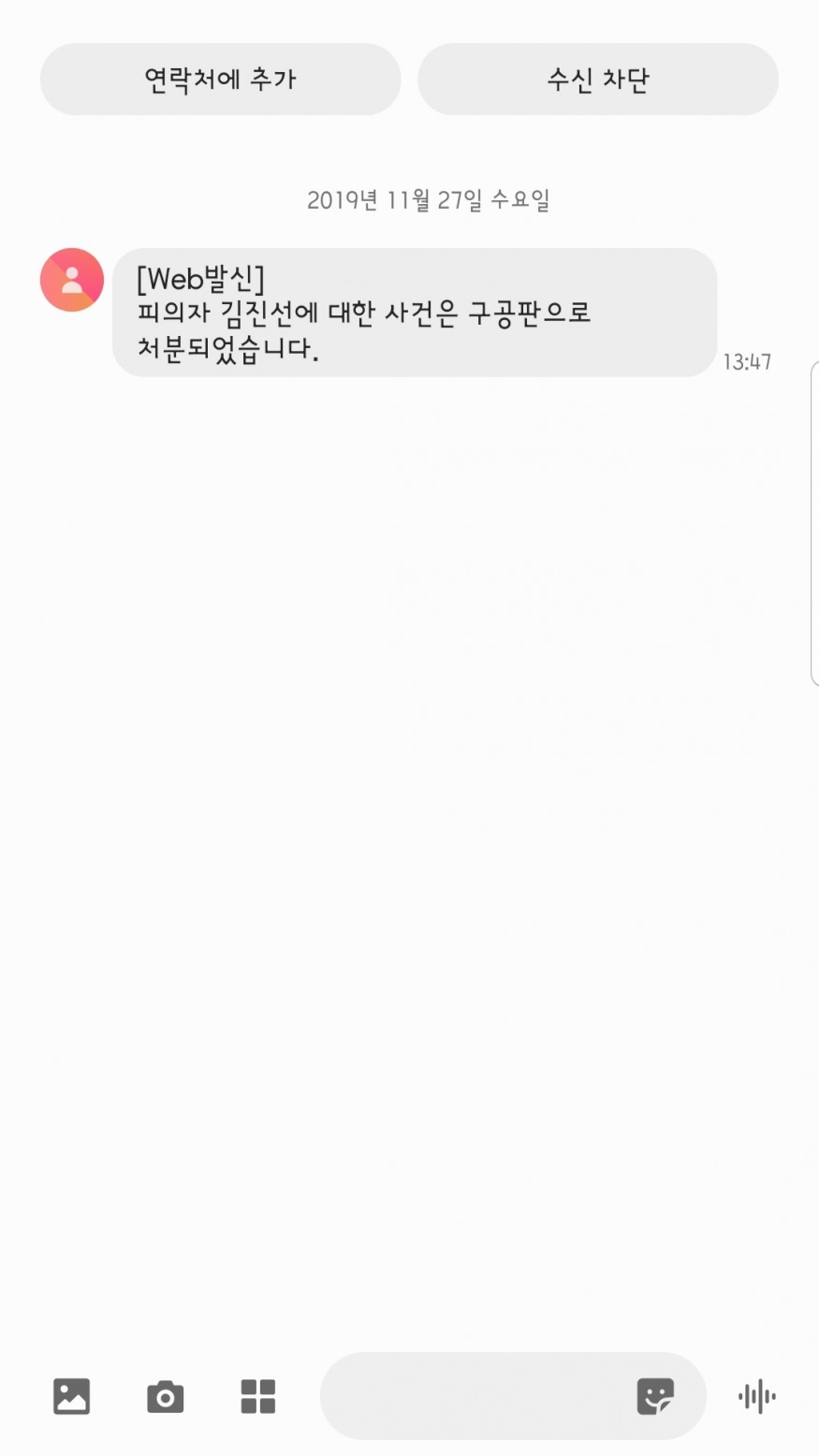Image resolution: width=819 pixels, height=1456 pixels.
Task: Open the sender's profile avatar
Action: click(x=72, y=280)
